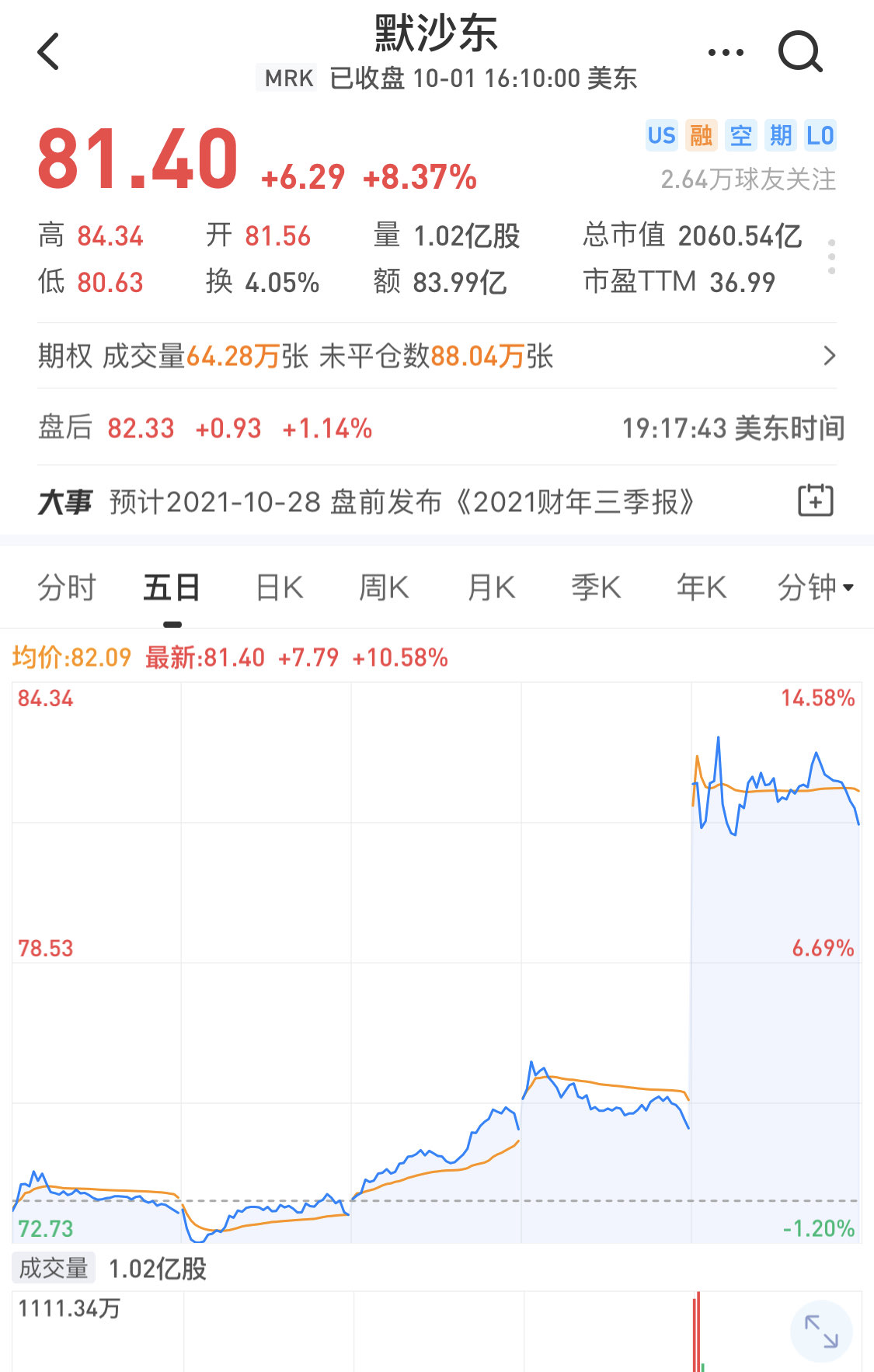Open the 分钟 minute interval dropdown
Viewport: 874px width, 1372px height.
click(815, 587)
